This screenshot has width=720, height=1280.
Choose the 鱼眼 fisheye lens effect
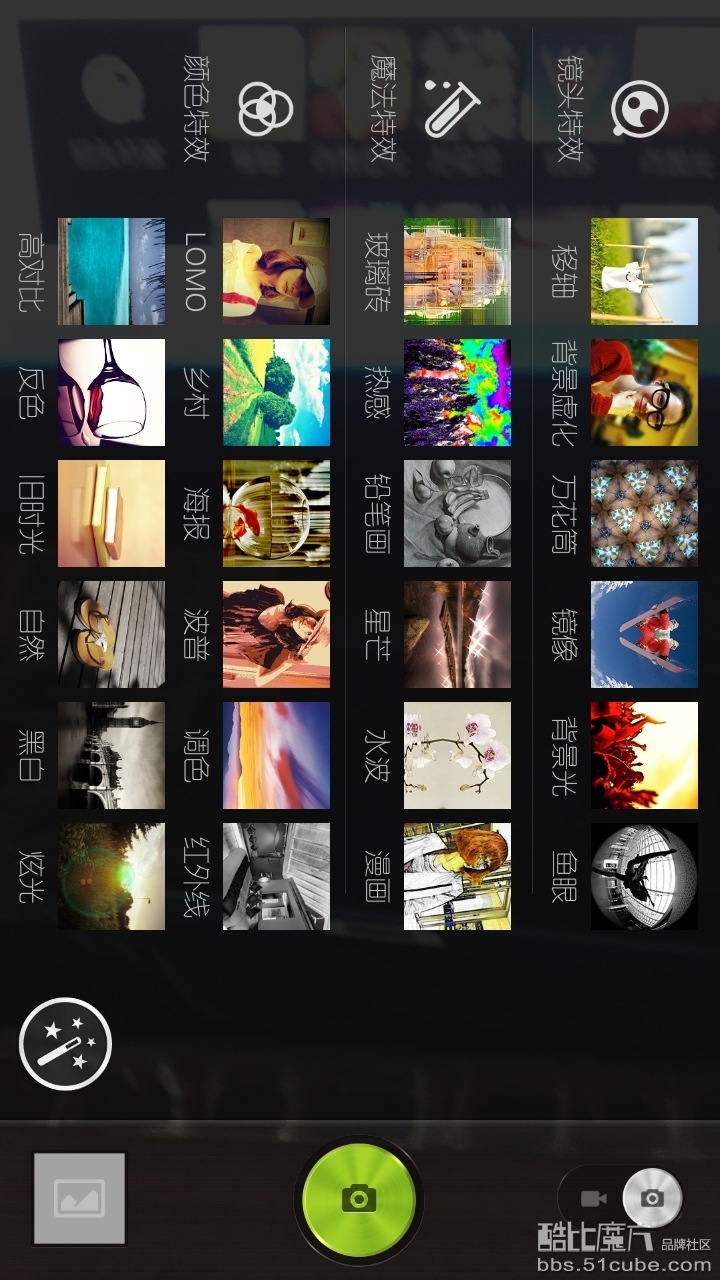(x=644, y=876)
